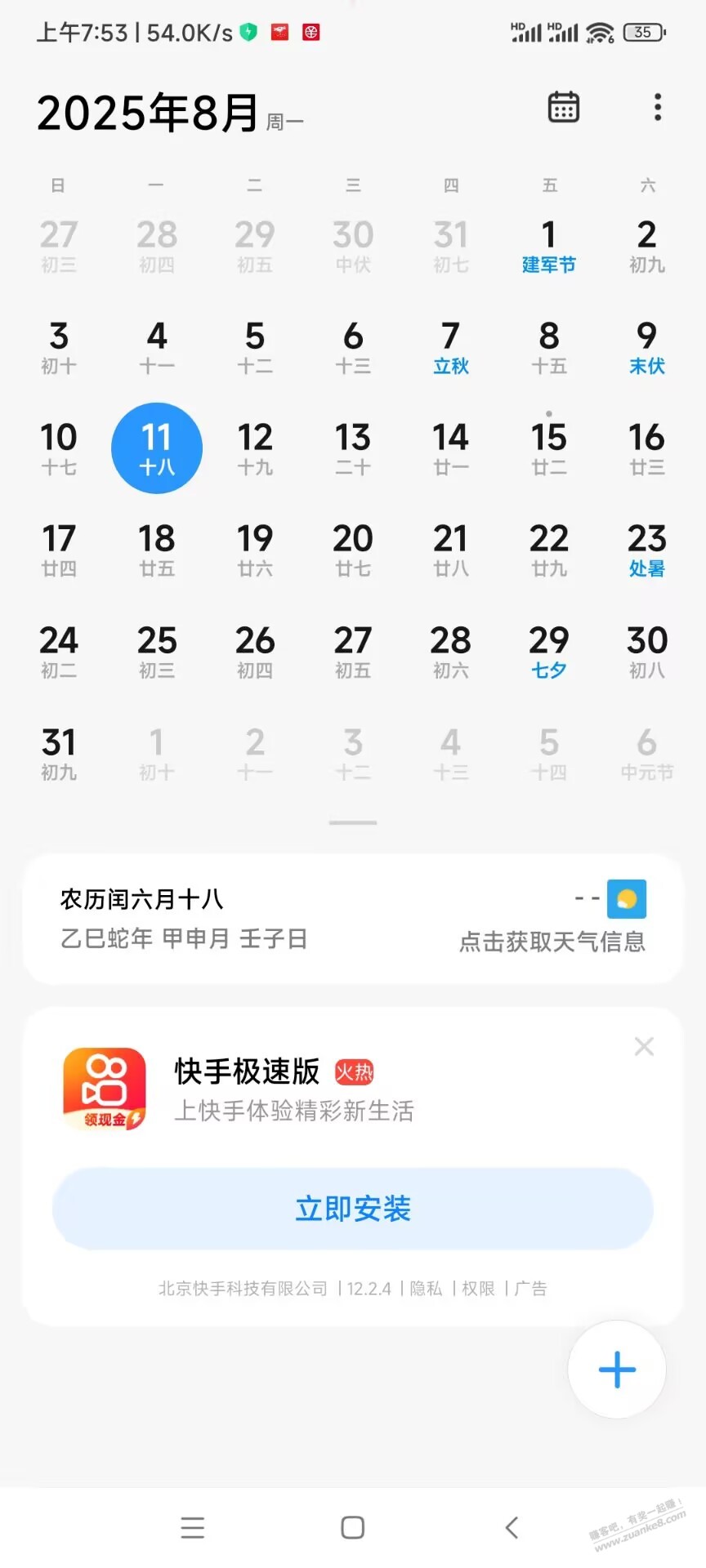Tap the 2025年8月 month title
The width and height of the screenshot is (706, 1568).
149,113
